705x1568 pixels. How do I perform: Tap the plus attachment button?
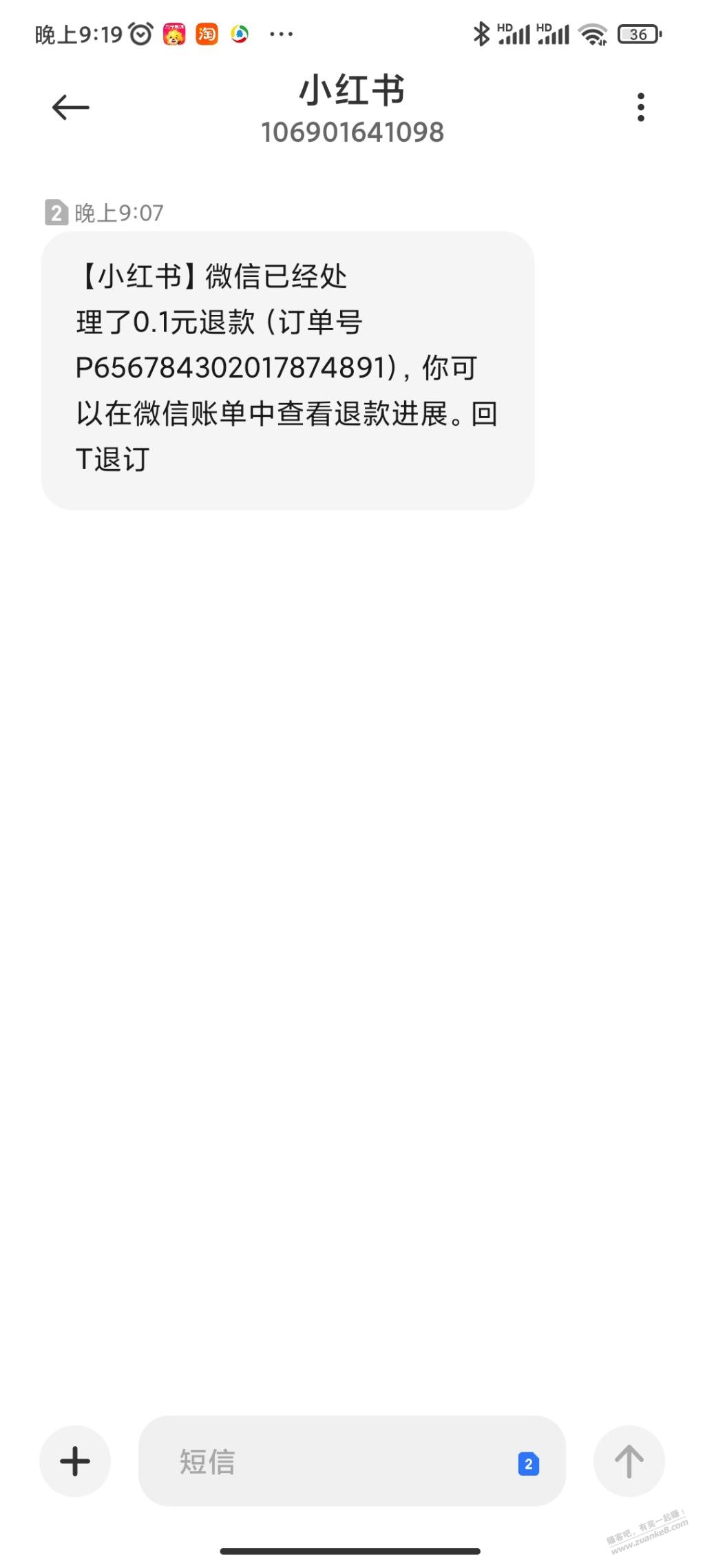[75, 1461]
